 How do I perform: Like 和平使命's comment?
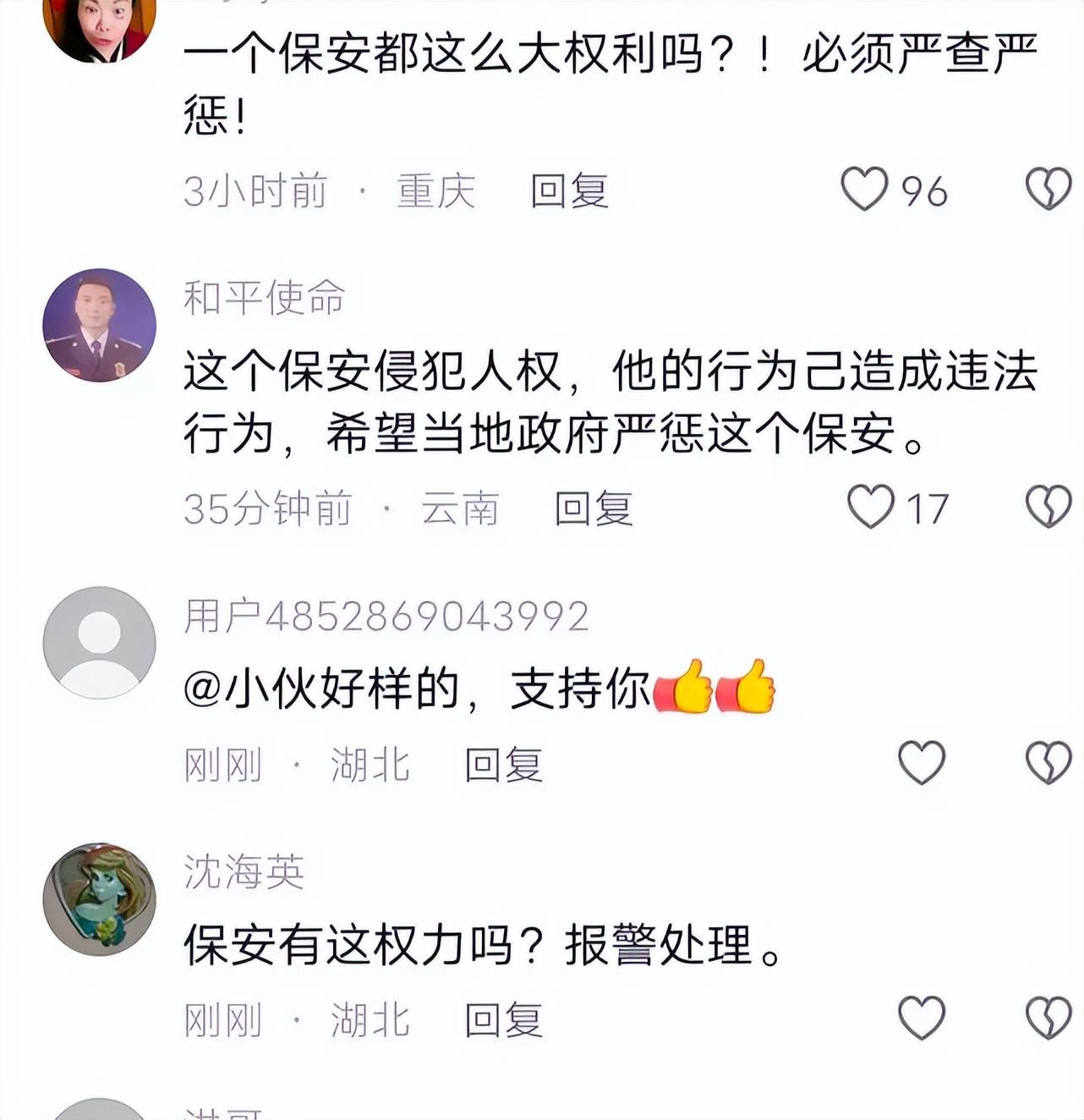click(x=871, y=507)
